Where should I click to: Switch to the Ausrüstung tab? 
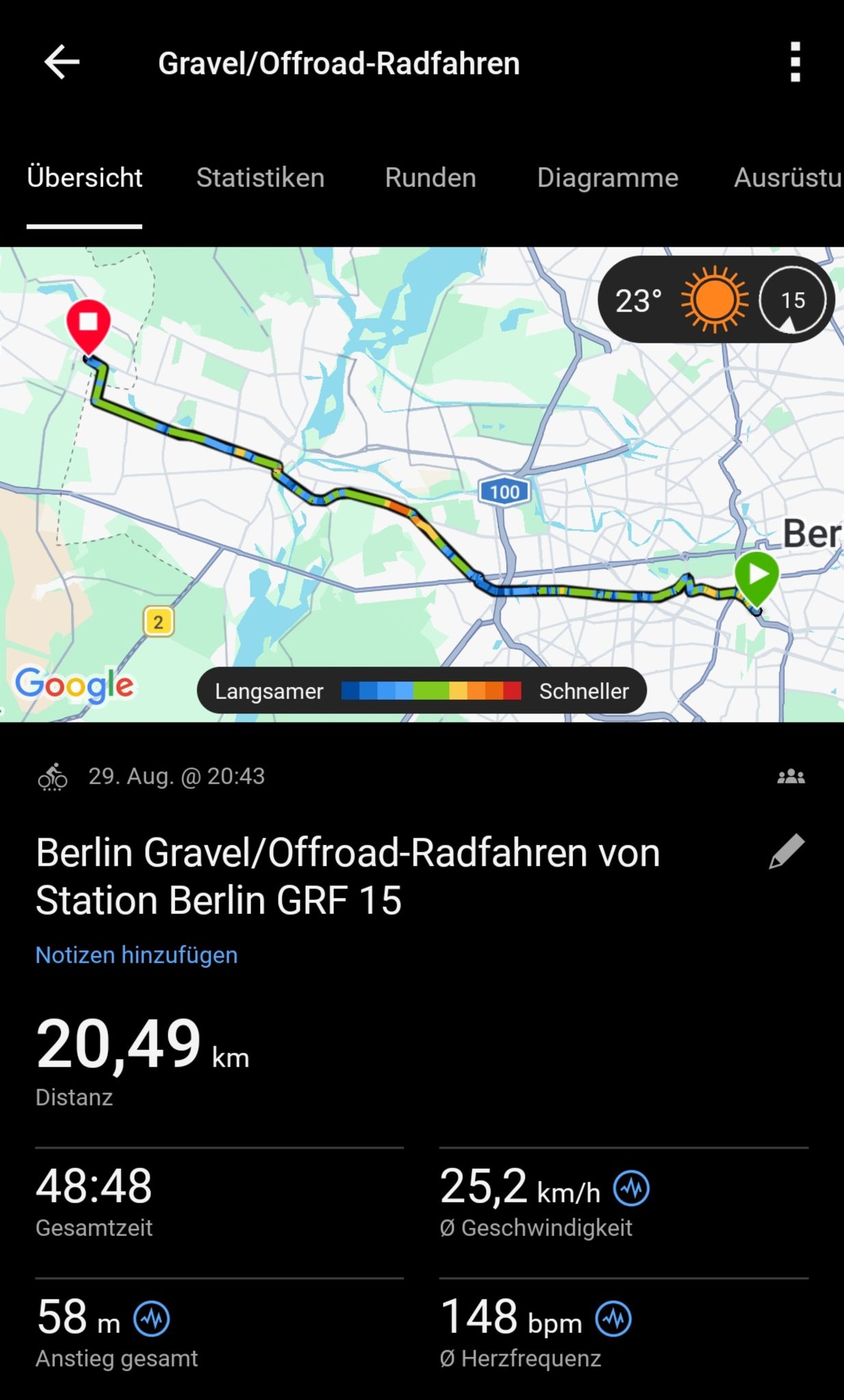coord(789,178)
